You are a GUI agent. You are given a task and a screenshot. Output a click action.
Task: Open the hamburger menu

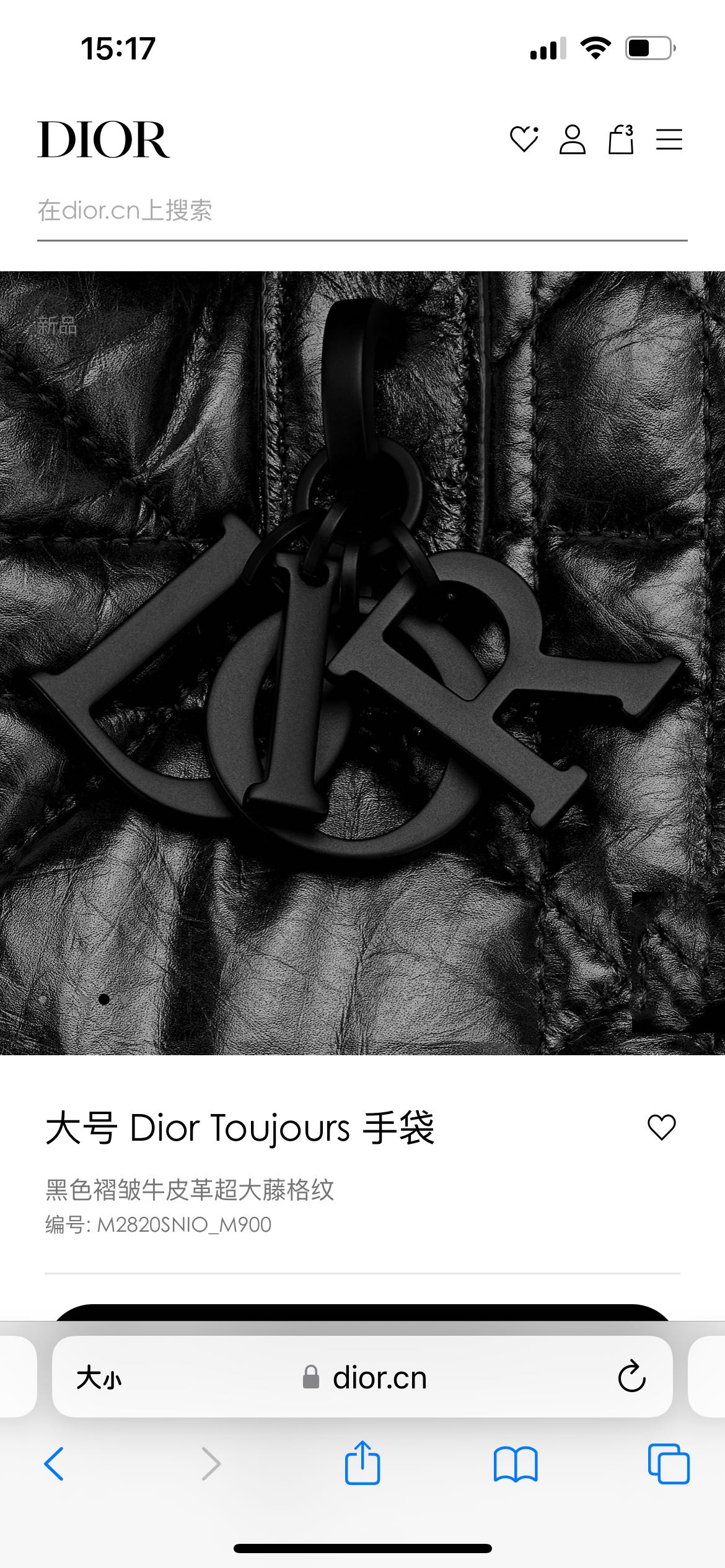(669, 139)
